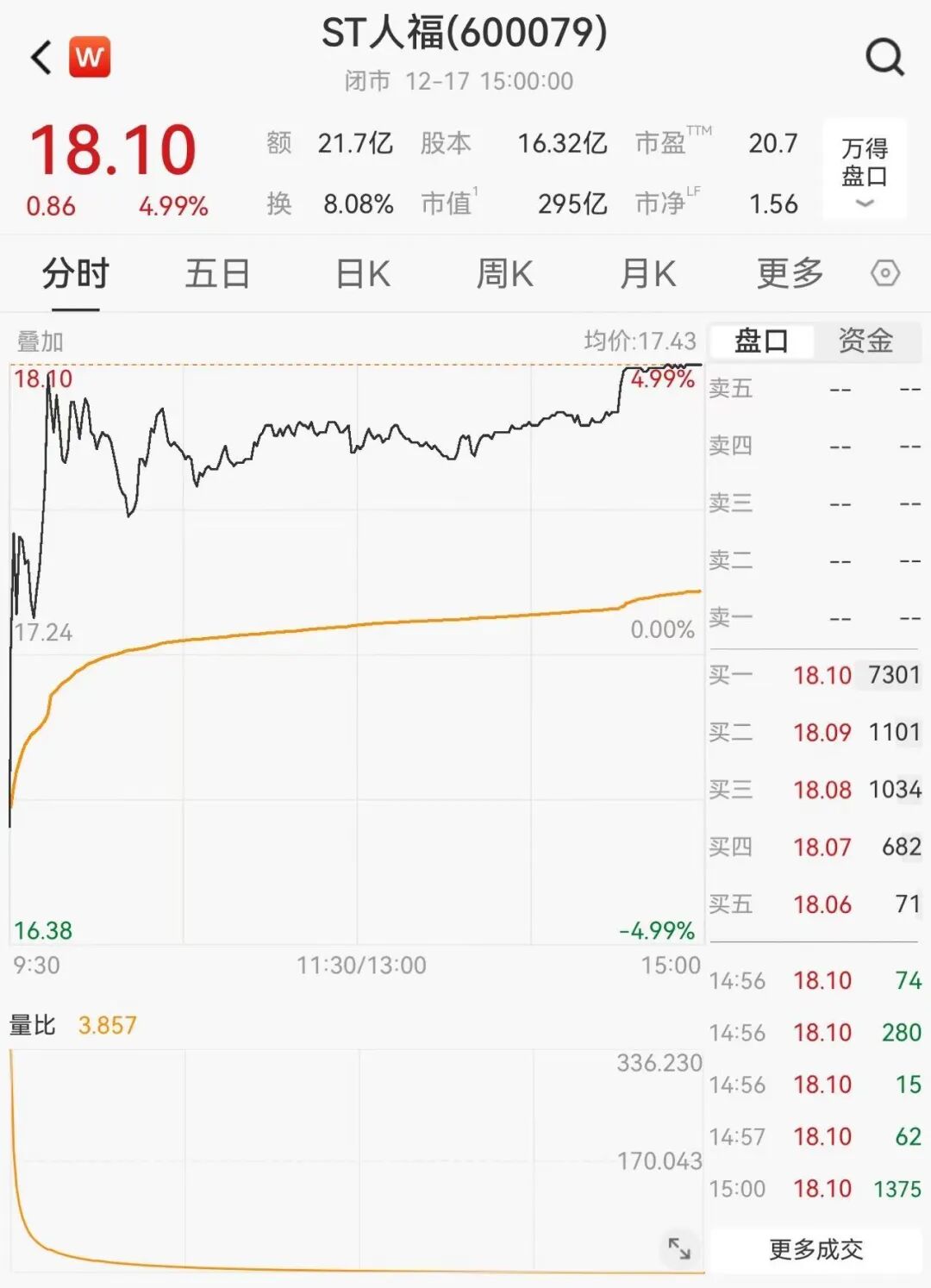
Task: Switch to the 分时 chart tab
Action: tap(75, 274)
